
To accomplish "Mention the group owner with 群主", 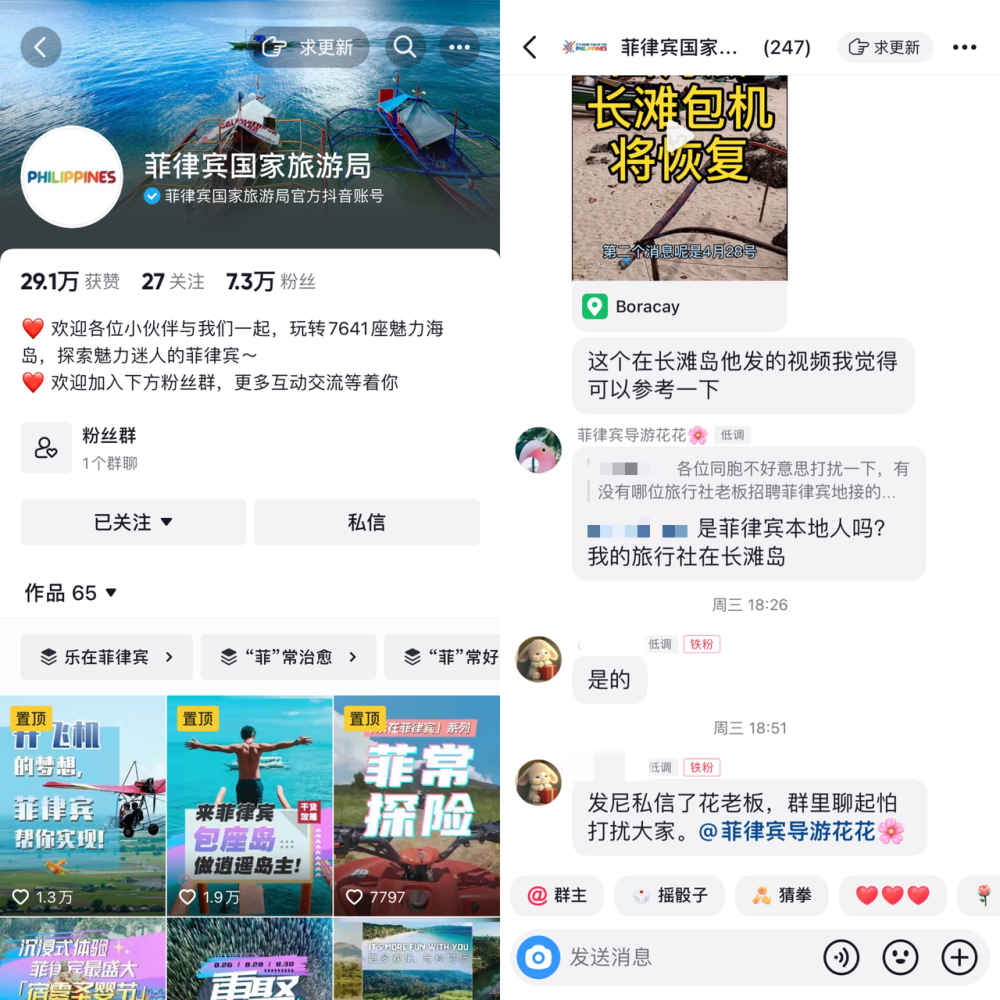I will [557, 895].
